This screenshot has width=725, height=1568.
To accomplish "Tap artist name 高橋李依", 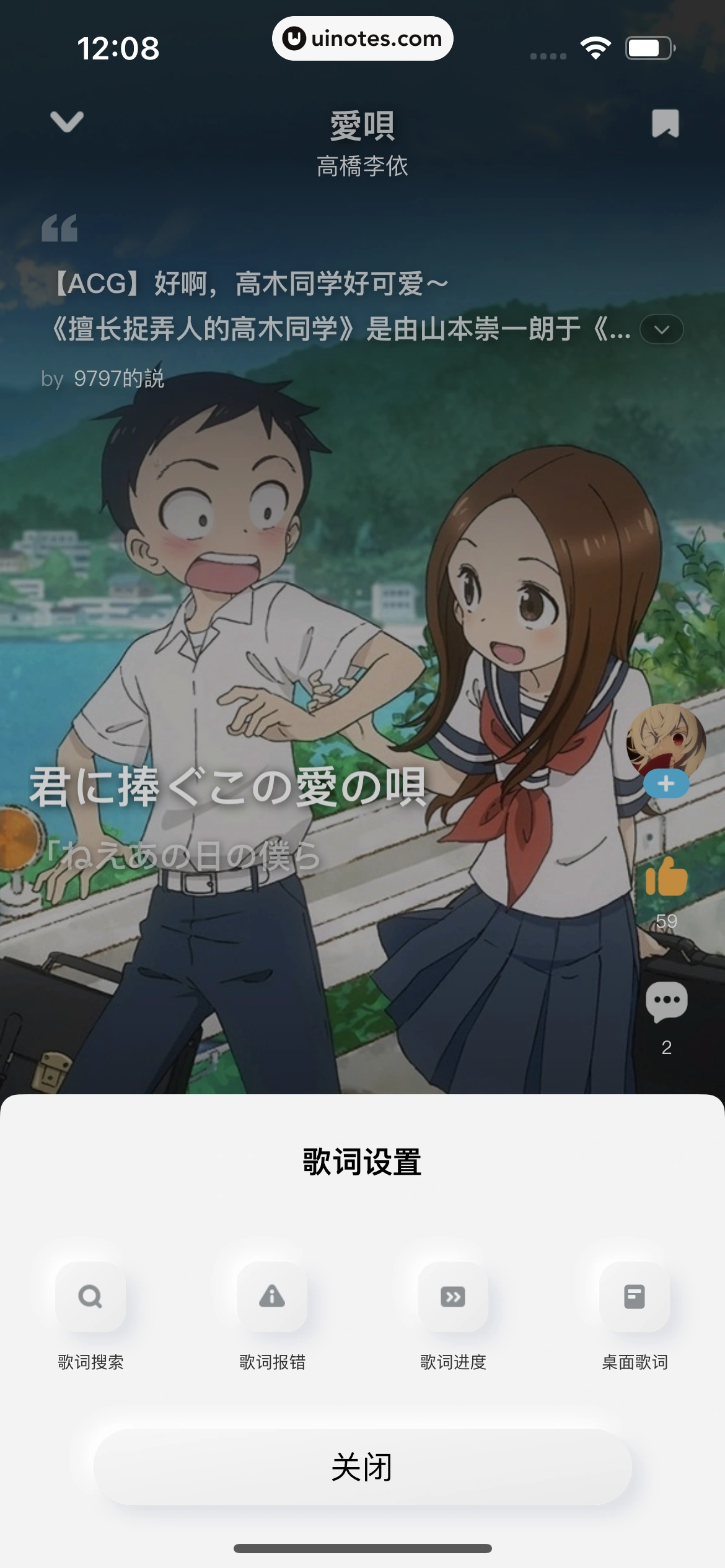I will coord(362,166).
